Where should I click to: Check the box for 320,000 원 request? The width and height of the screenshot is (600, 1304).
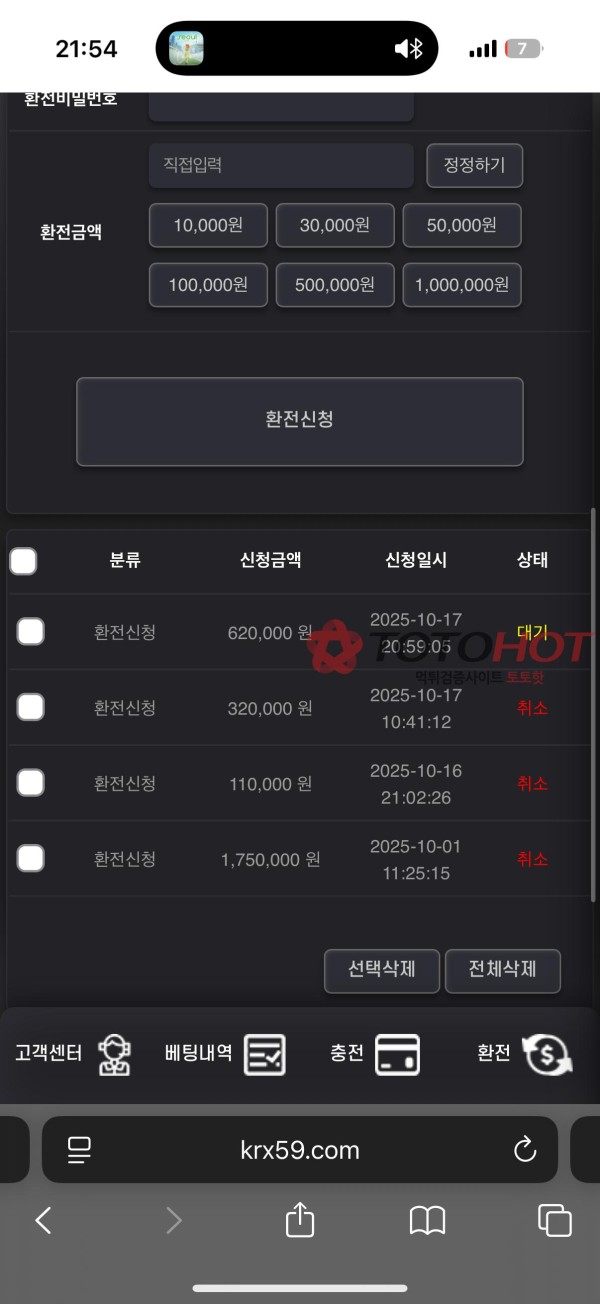click(x=31, y=708)
